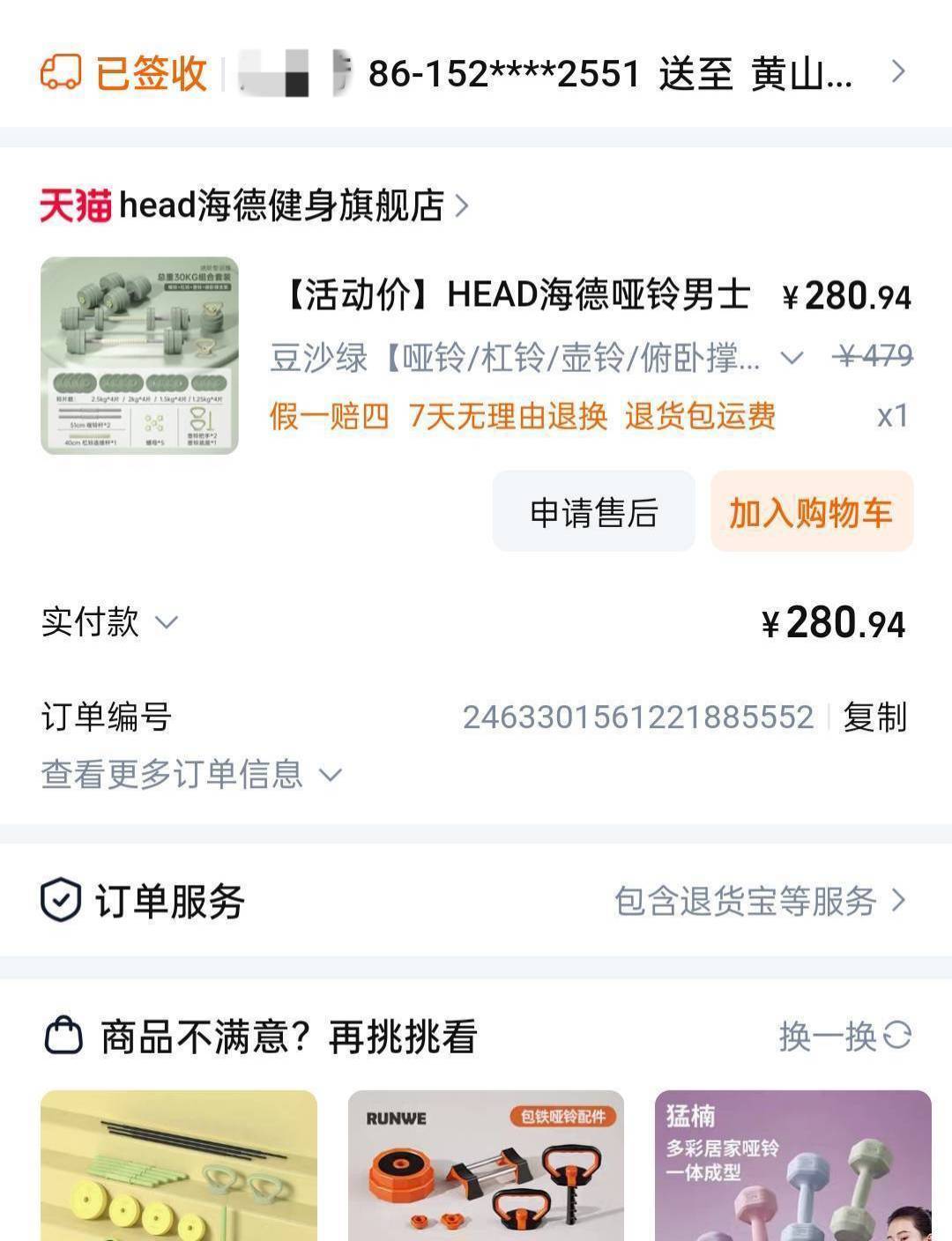This screenshot has height=1241, width=952.
Task: Tap 加入购物车 to add to cart
Action: pos(811,512)
